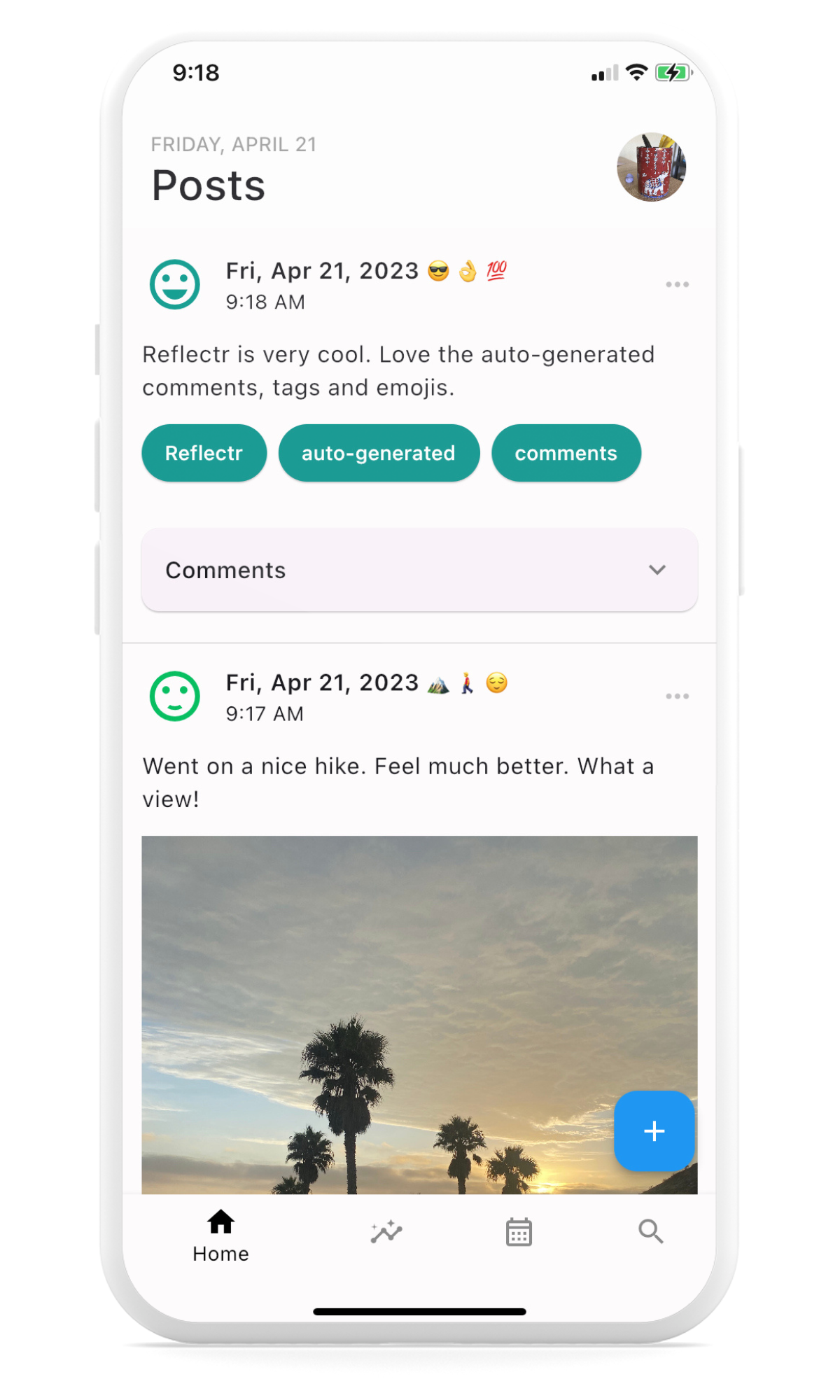Image resolution: width=840 pixels, height=1400 pixels.
Task: Choose the comments tag chip
Action: (566, 453)
